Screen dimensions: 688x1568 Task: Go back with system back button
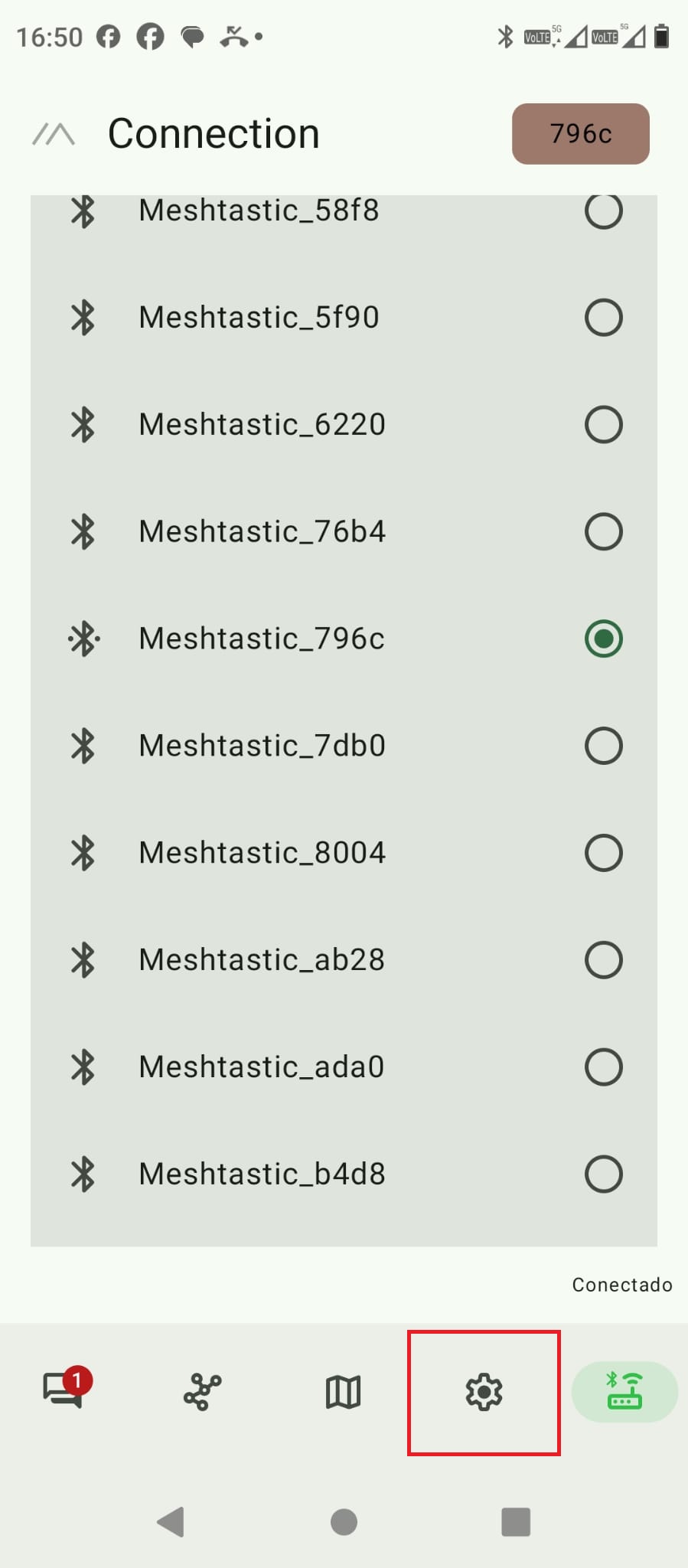tap(171, 1522)
